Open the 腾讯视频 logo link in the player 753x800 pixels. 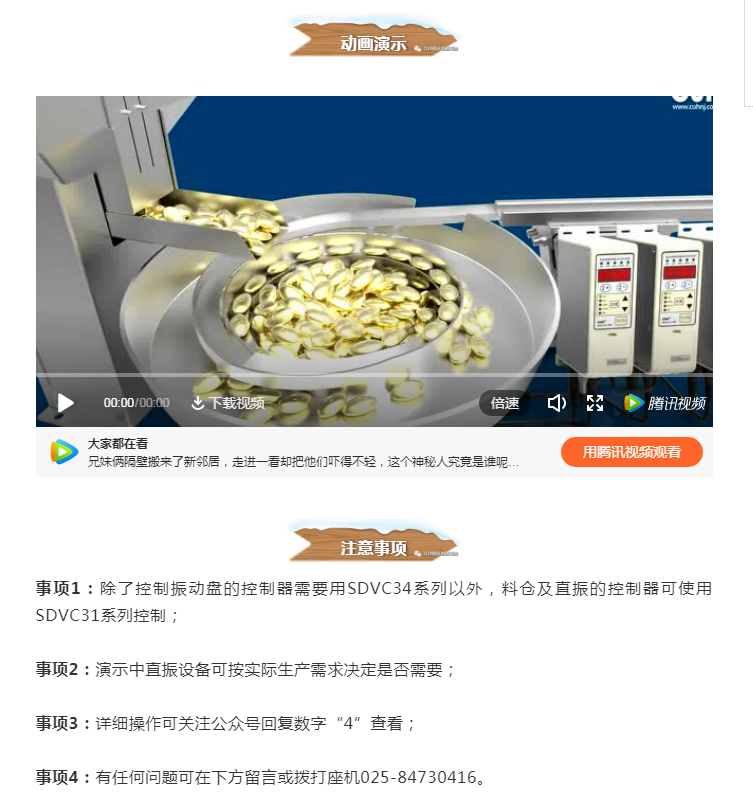point(665,403)
